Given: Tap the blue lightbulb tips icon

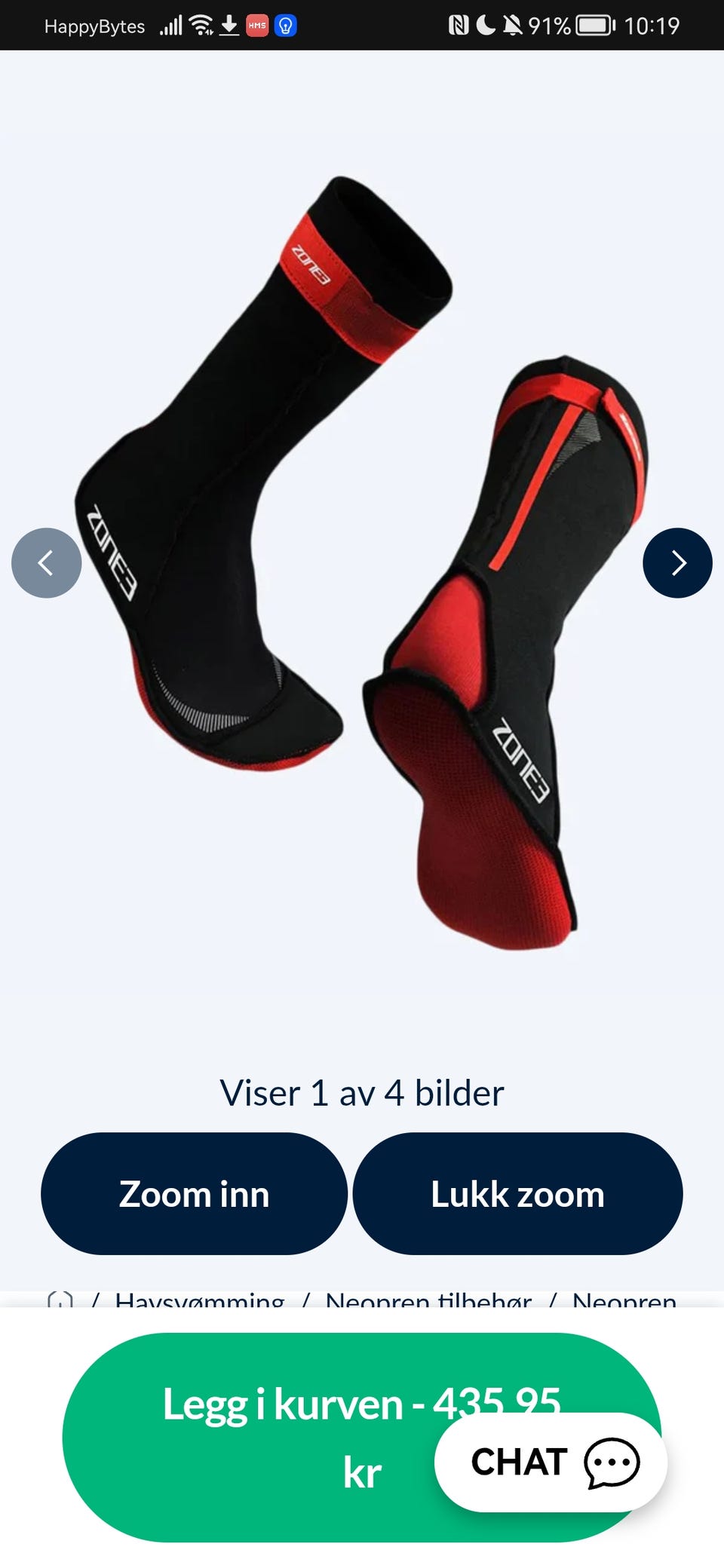Looking at the screenshot, I should pos(287,25).
